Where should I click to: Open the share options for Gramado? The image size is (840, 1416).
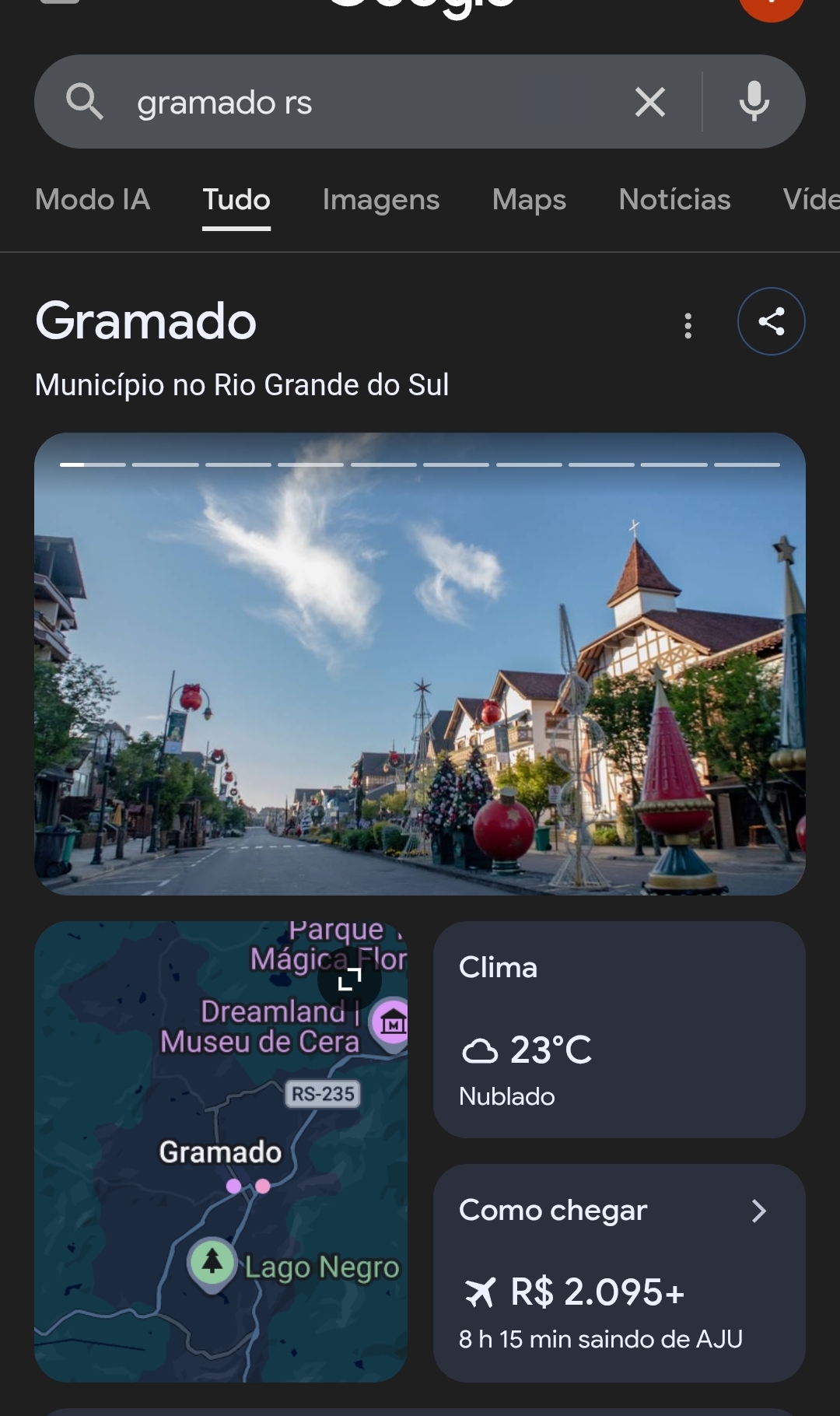(x=772, y=321)
